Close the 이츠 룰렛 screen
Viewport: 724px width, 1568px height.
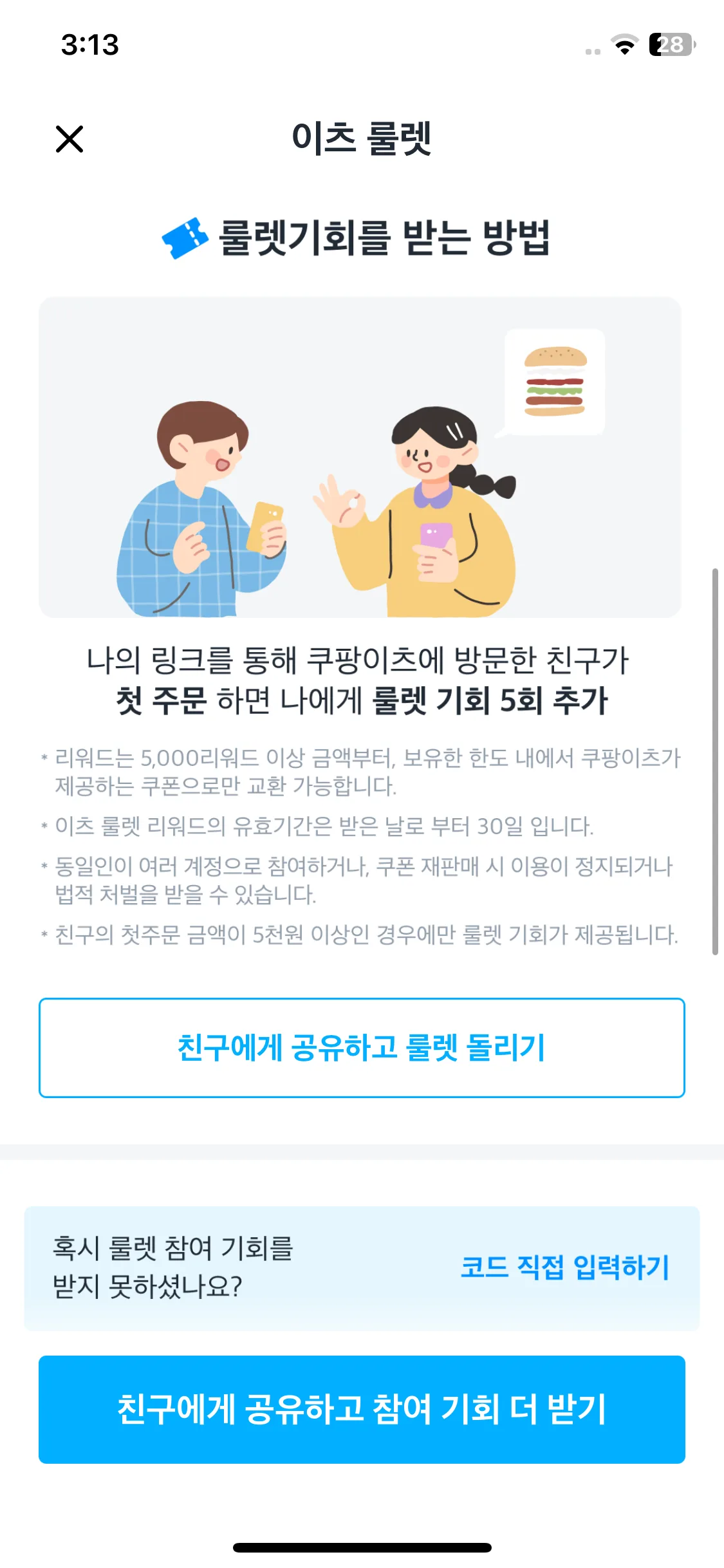click(70, 139)
